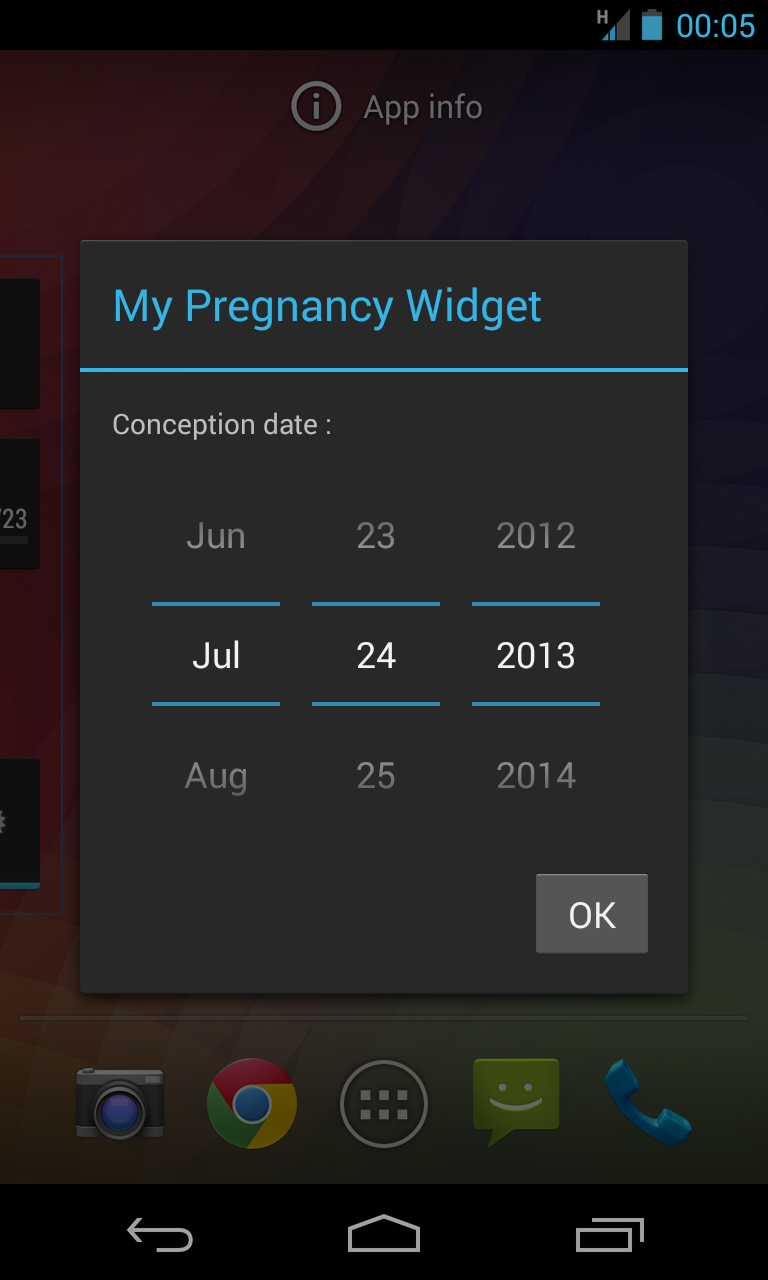Edit the selected day 24
Viewport: 768px width, 1280px height.
click(x=376, y=655)
